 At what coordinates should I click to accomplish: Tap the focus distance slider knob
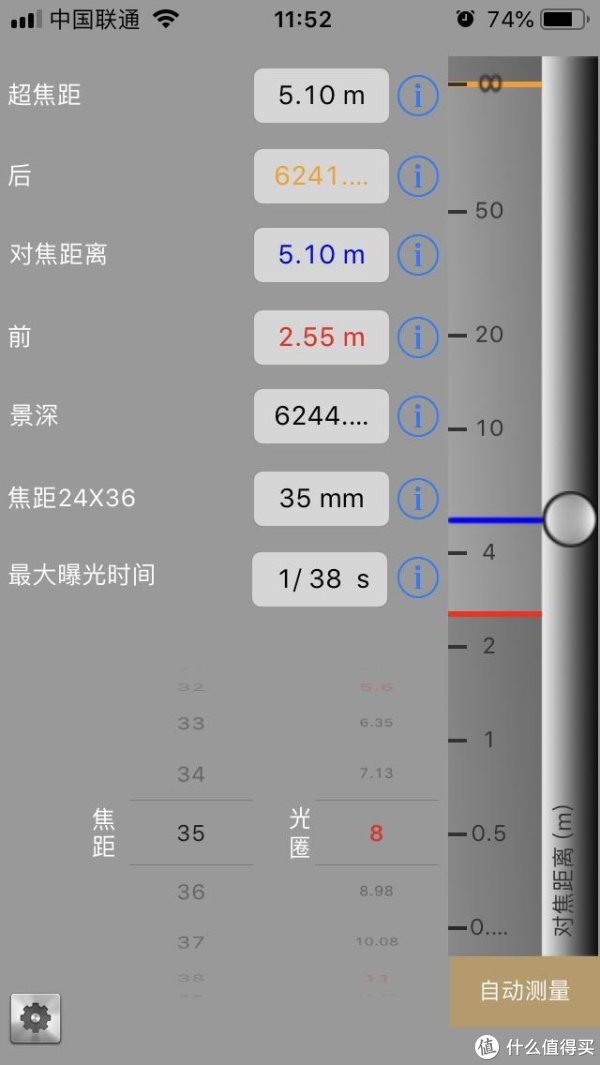coord(569,520)
